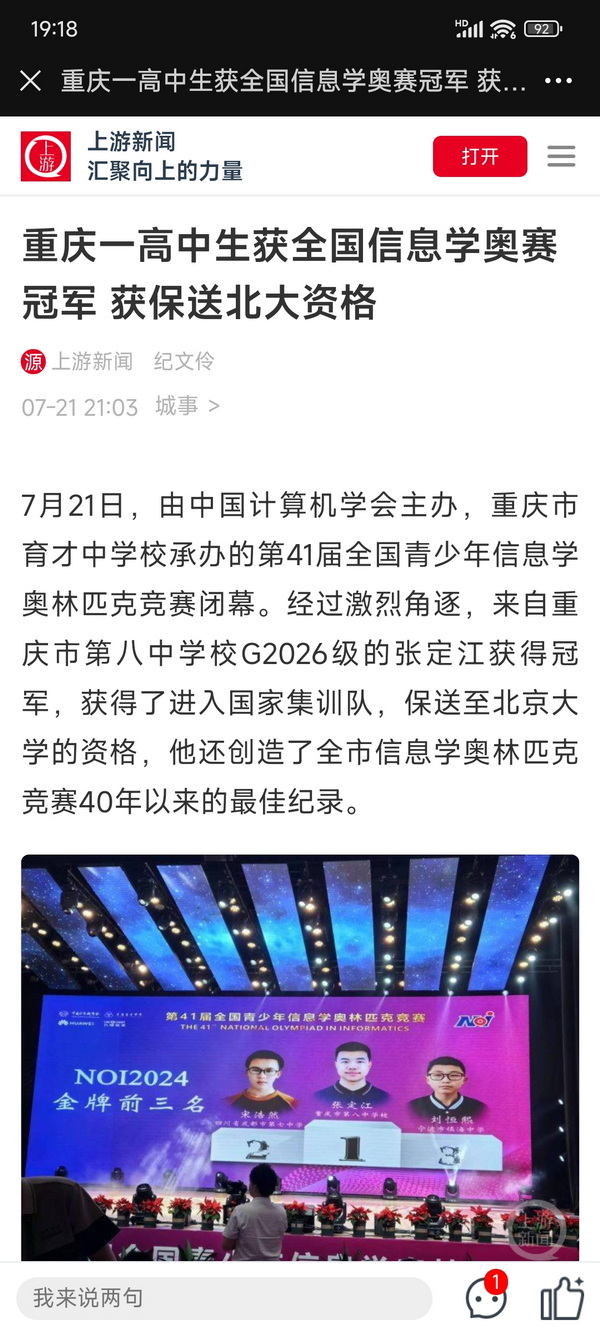Image resolution: width=600 pixels, height=1333 pixels.
Task: Tap the red 打开 button
Action: click(x=479, y=156)
